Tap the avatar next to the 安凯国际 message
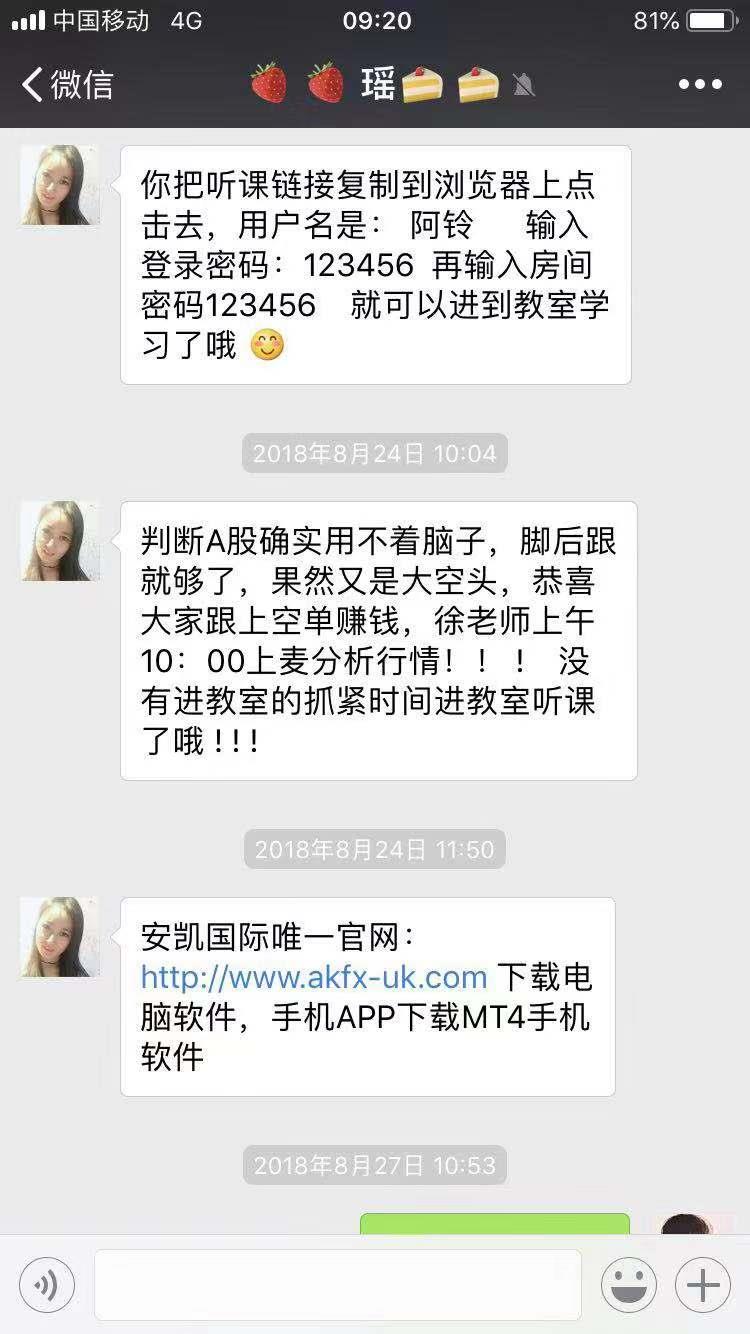 tap(57, 937)
